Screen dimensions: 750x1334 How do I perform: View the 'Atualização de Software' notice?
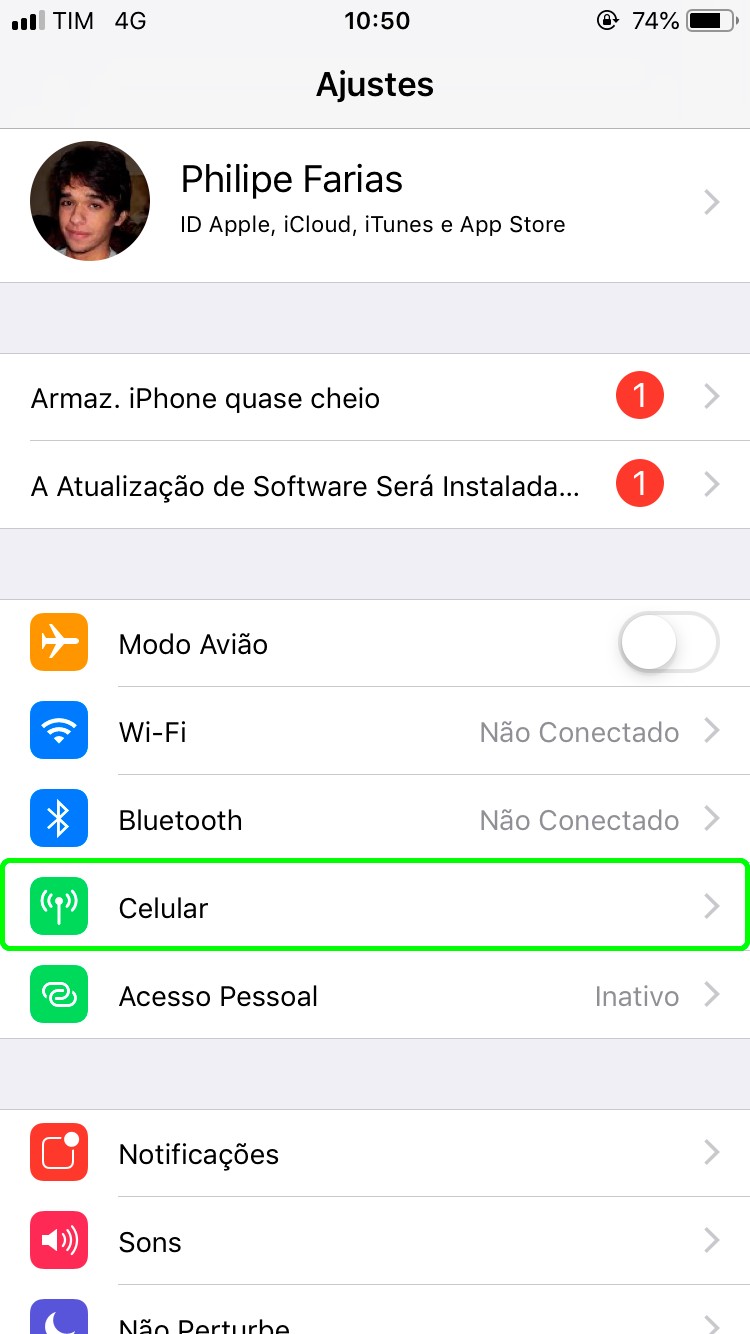375,486
